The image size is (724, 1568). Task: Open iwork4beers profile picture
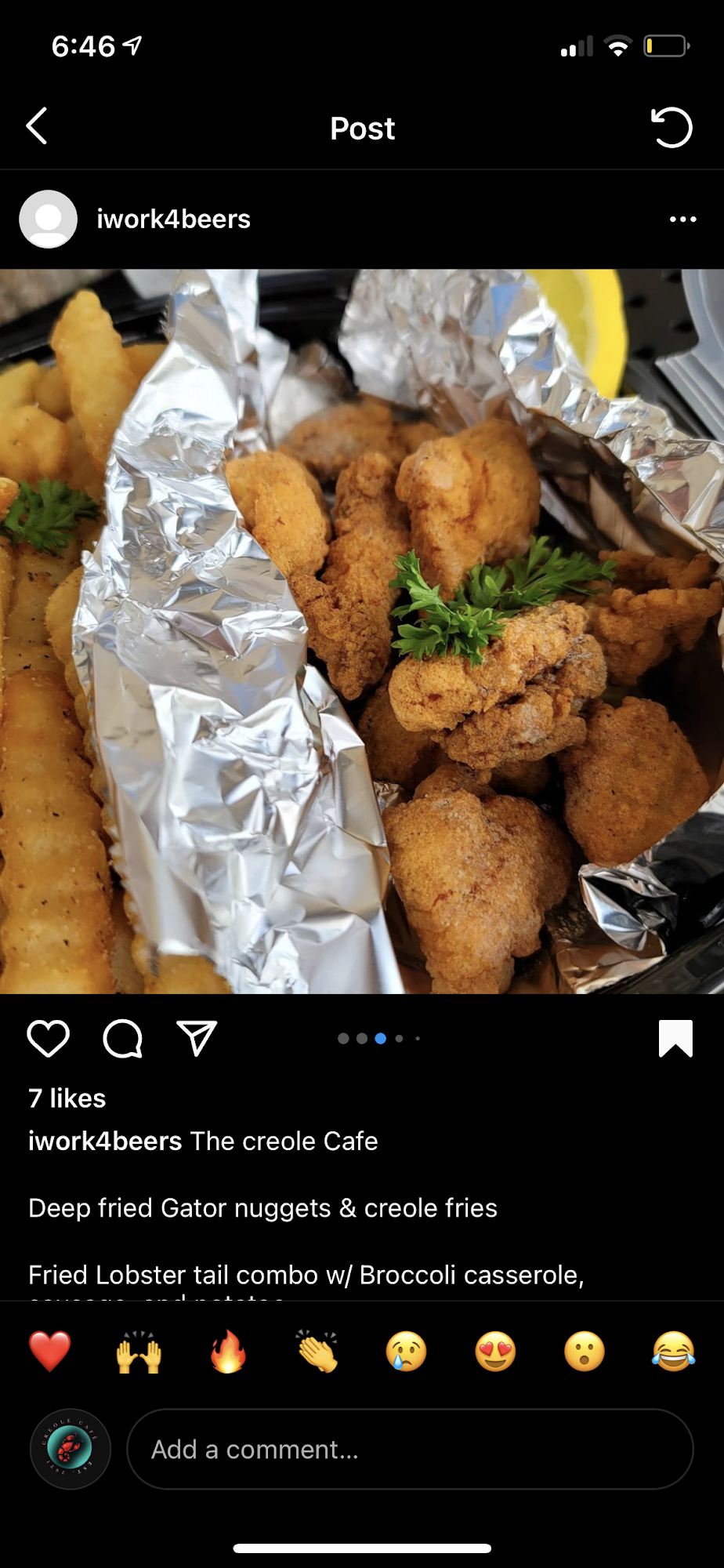pyautogui.click(x=47, y=219)
